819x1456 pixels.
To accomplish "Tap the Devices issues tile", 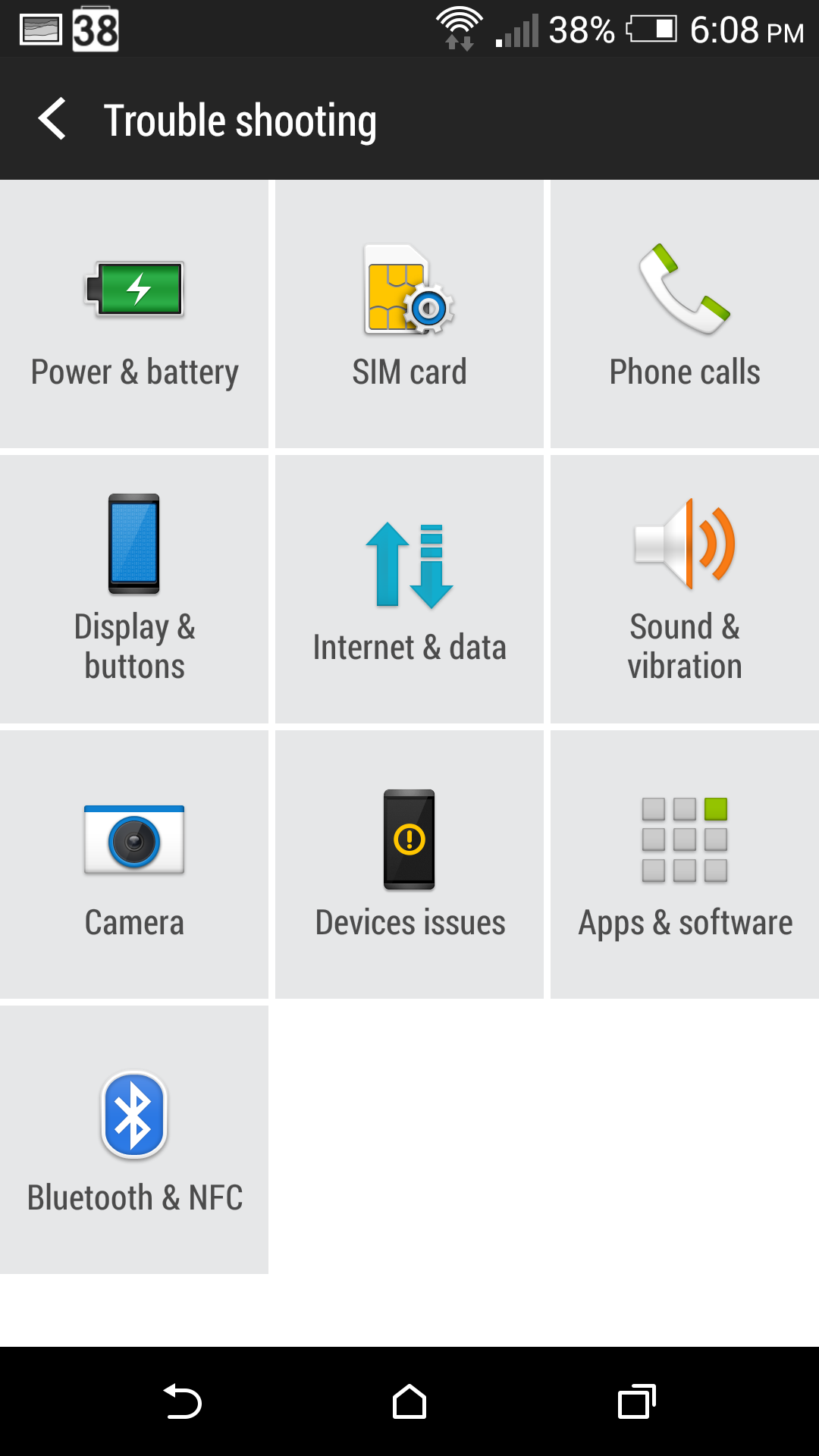I will click(x=409, y=864).
